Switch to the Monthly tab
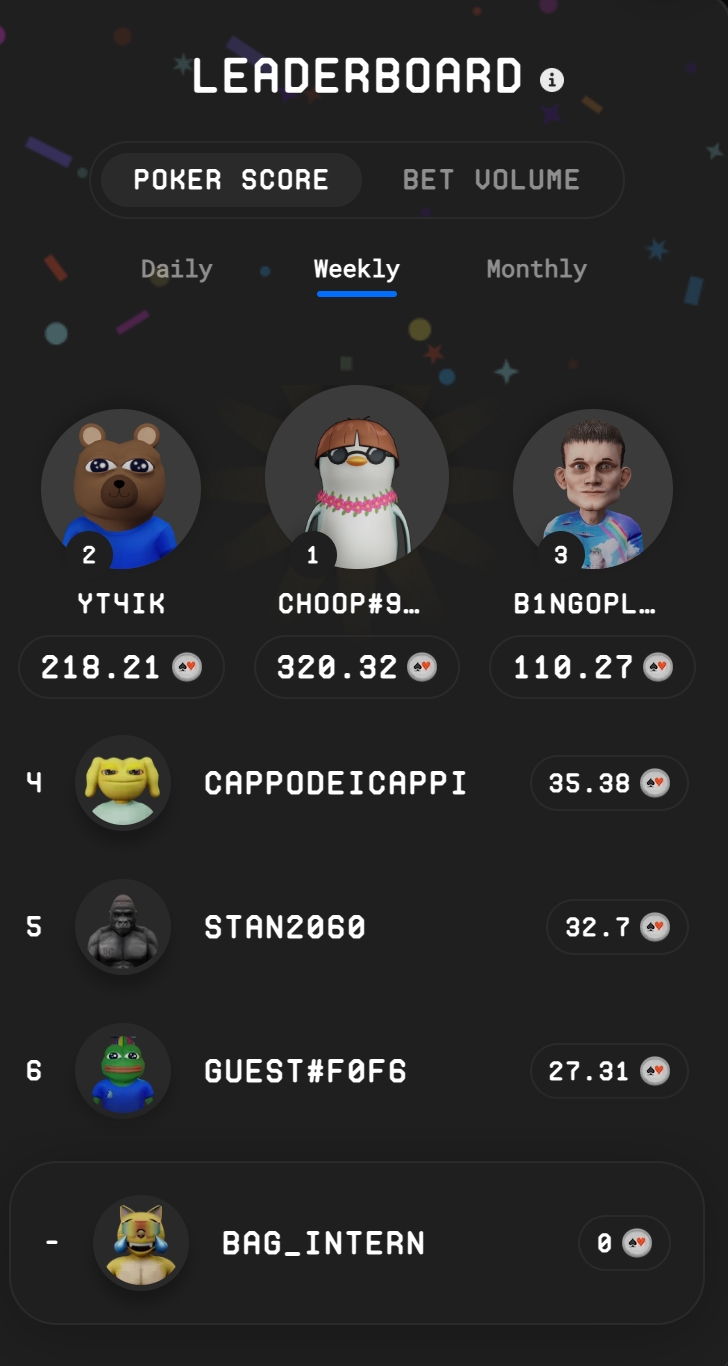 (x=536, y=269)
